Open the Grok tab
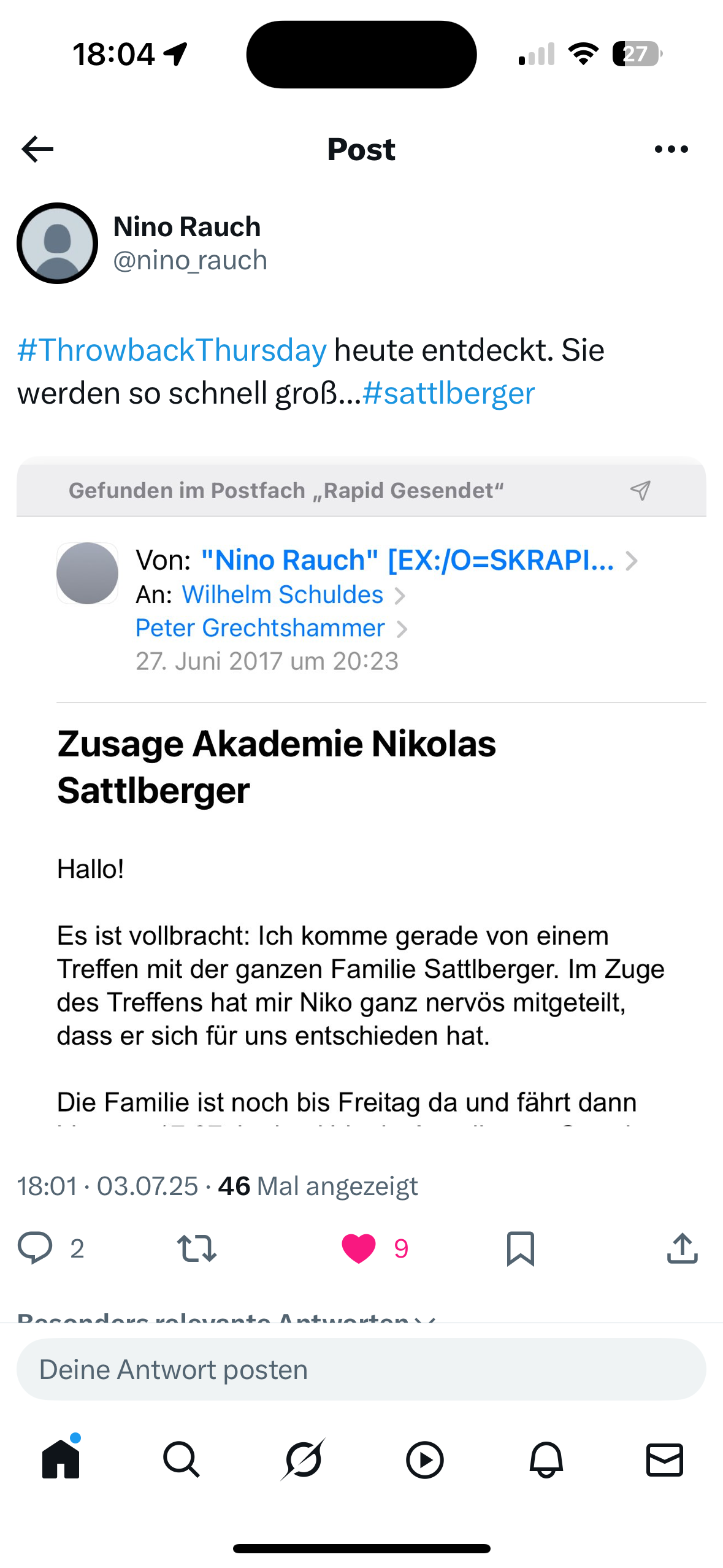The height and width of the screenshot is (1568, 723). (x=303, y=1459)
